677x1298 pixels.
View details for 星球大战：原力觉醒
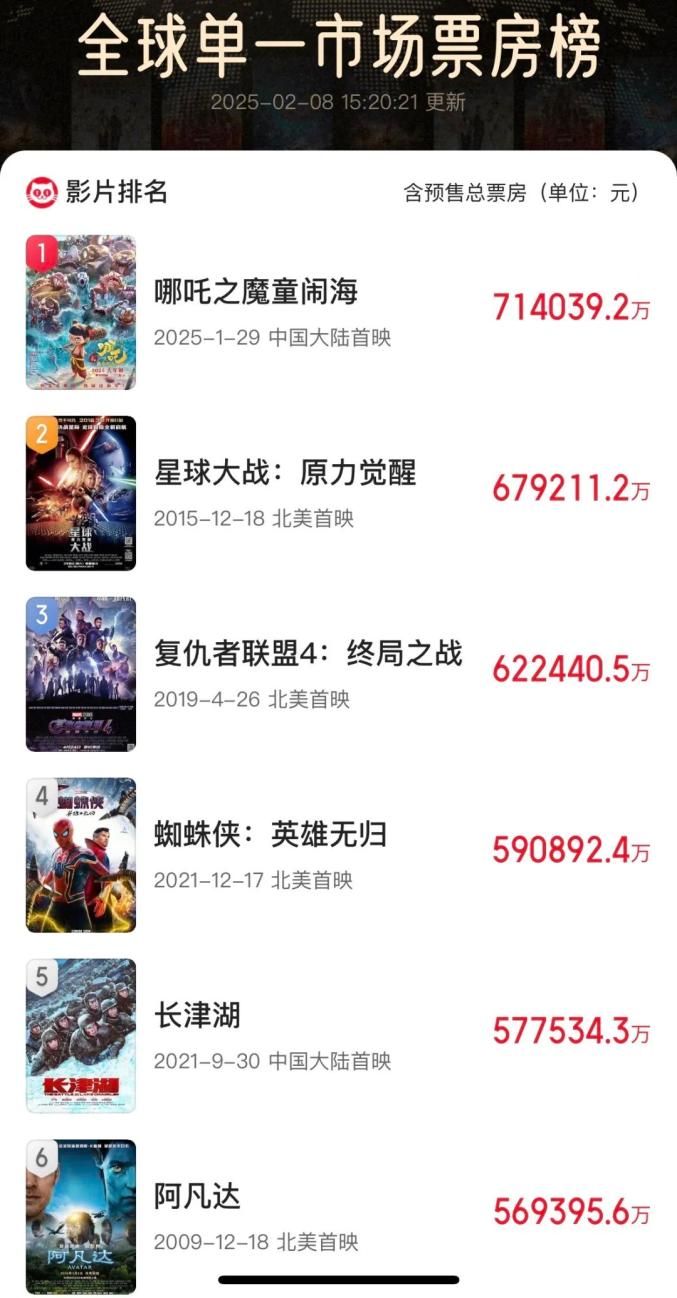pos(284,473)
